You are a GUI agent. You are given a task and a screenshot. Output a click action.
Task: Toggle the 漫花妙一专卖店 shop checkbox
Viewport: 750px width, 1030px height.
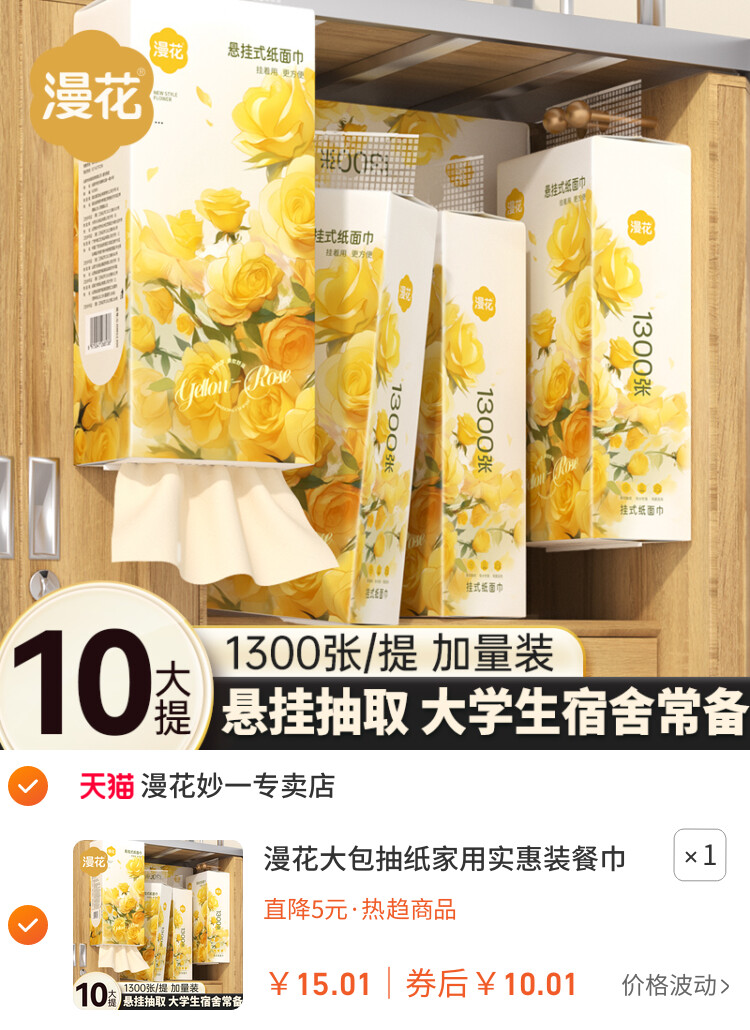coord(28,787)
